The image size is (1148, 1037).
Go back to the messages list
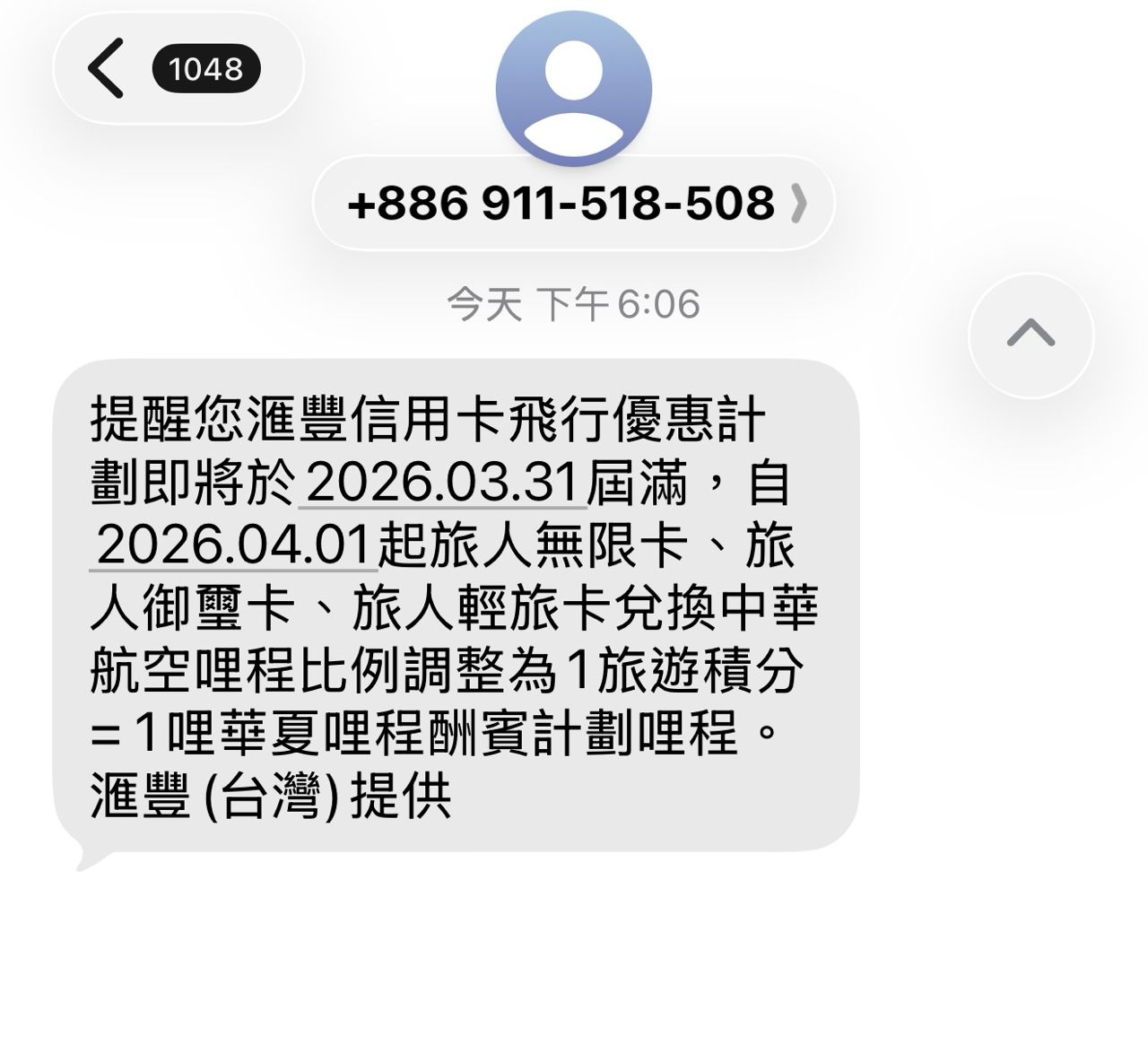[108, 68]
